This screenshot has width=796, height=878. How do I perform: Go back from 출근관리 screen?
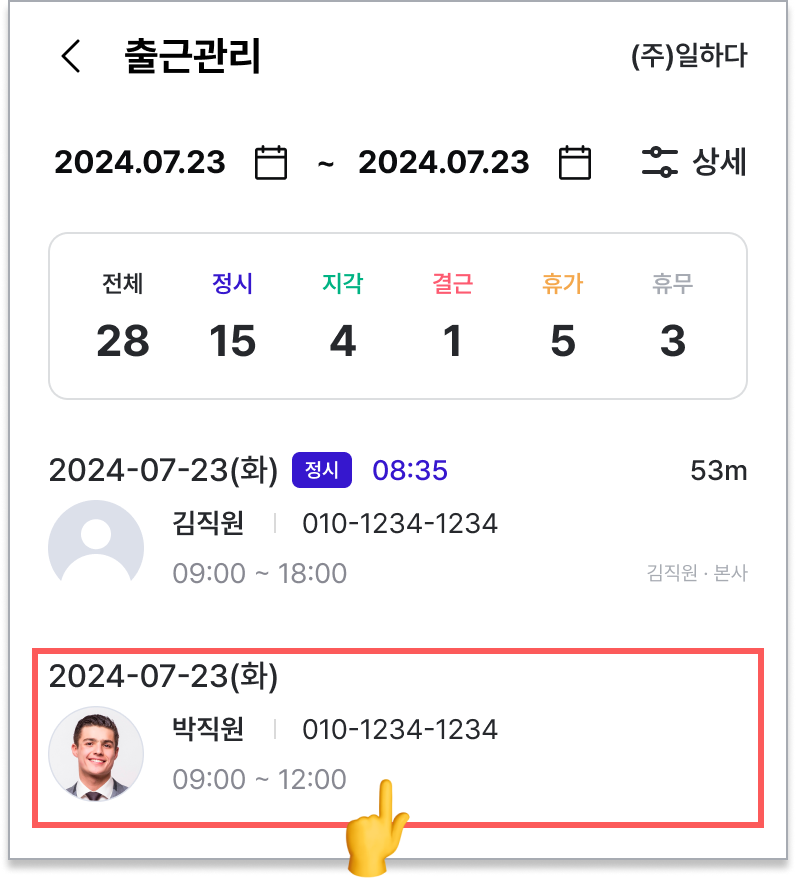70,57
